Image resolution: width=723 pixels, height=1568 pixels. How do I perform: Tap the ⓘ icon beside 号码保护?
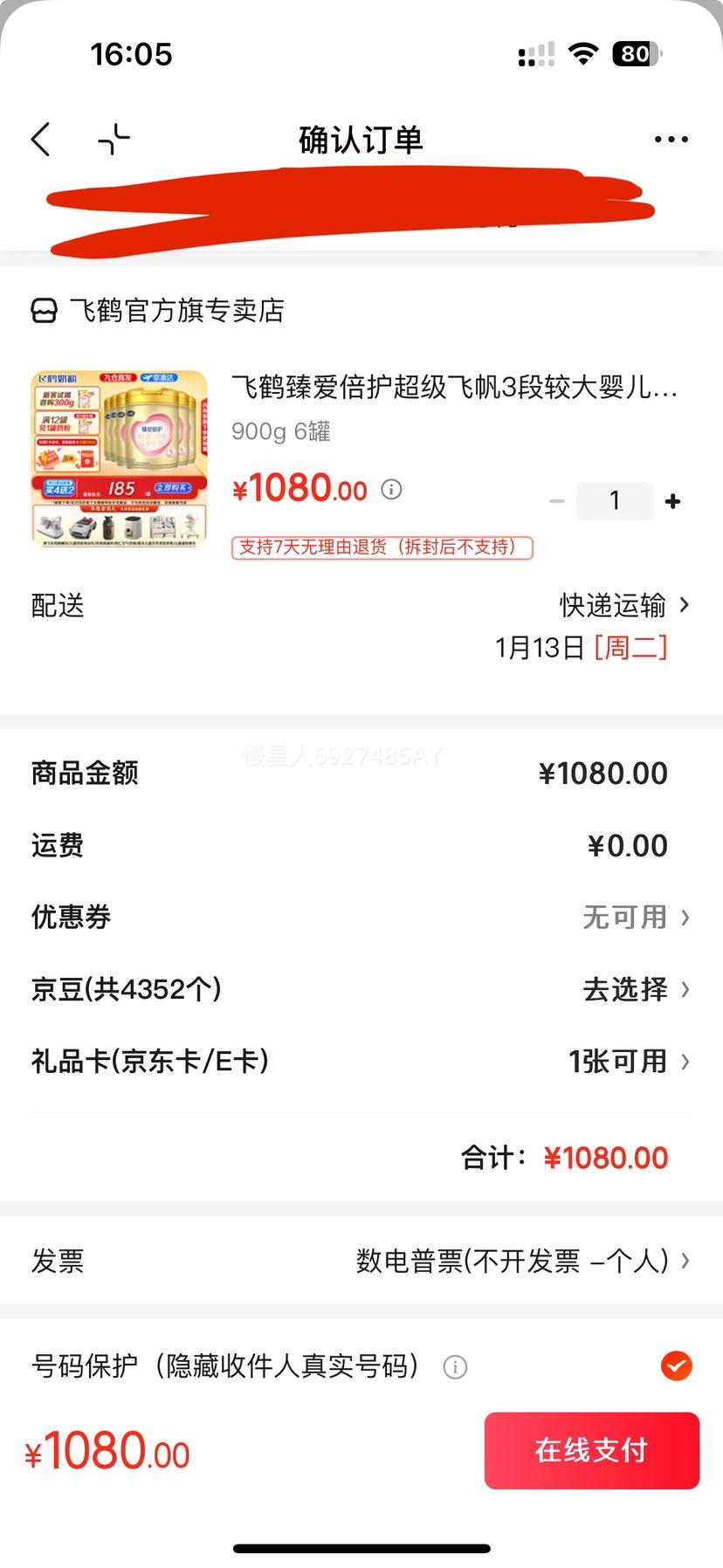[x=454, y=1367]
